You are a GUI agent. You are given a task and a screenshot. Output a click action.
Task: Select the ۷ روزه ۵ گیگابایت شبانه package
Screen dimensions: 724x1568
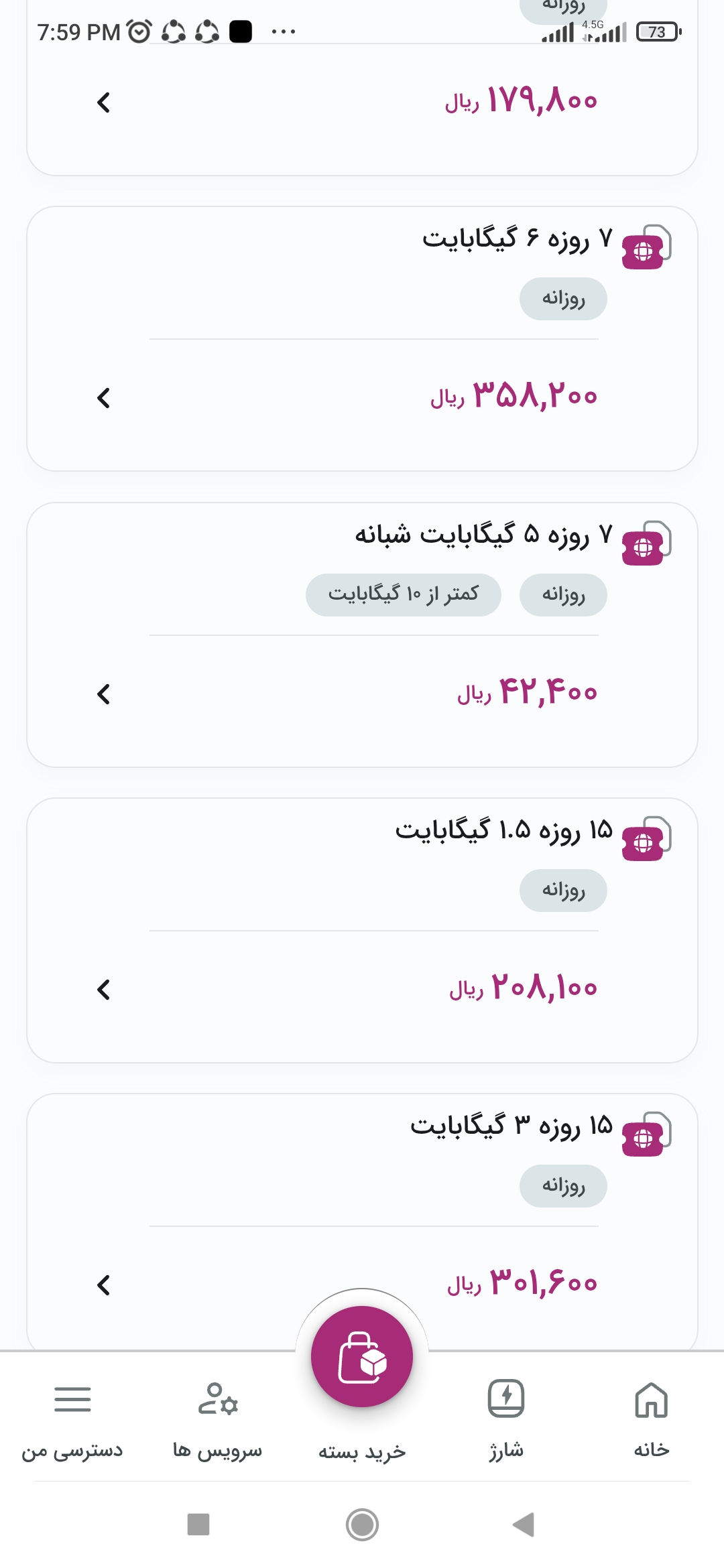362,635
